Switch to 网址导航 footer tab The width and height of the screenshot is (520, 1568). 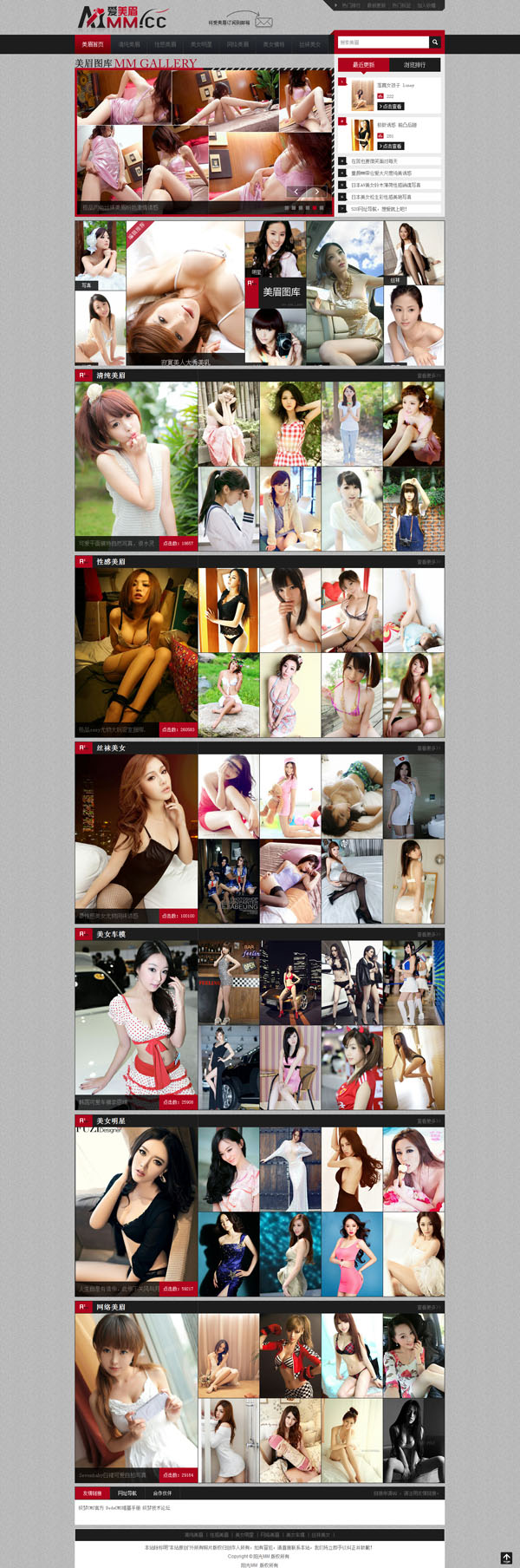pos(127,1493)
